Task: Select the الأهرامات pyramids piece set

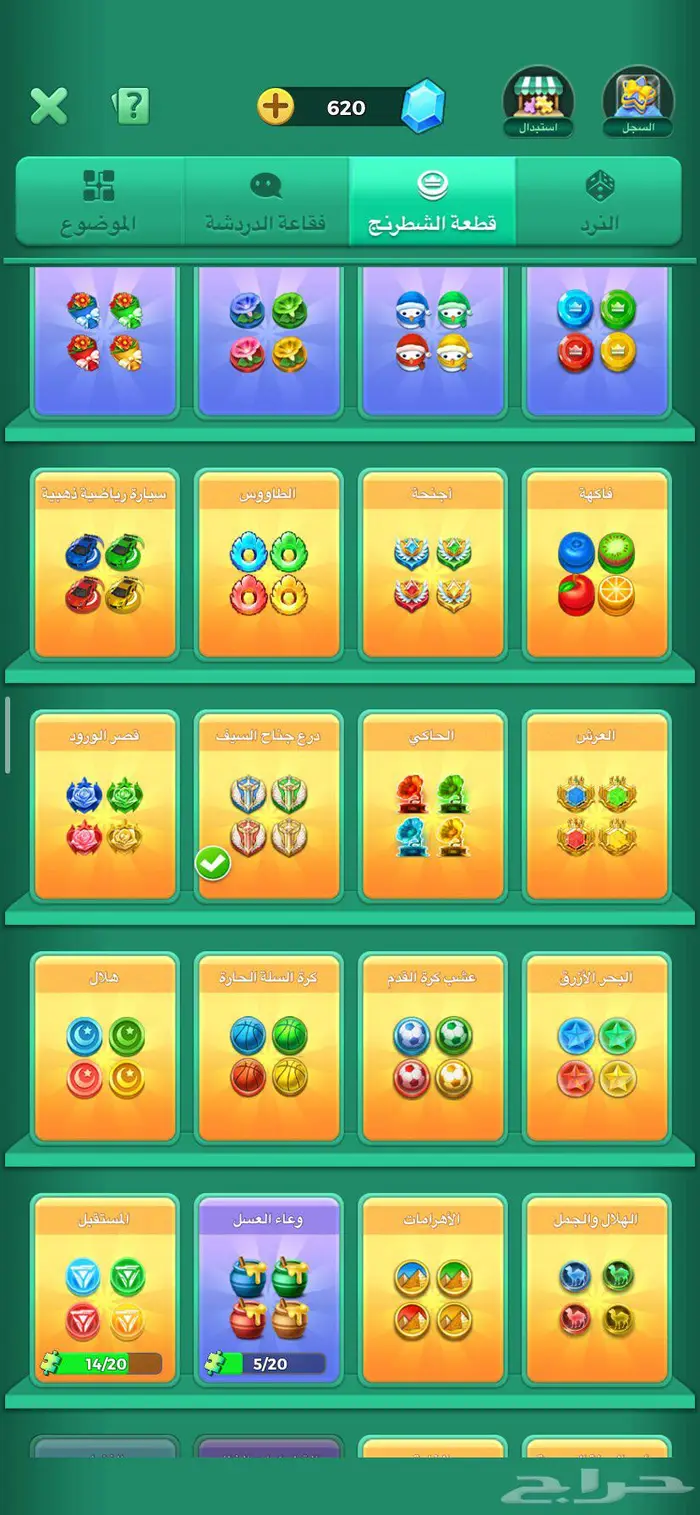Action: (x=432, y=1290)
